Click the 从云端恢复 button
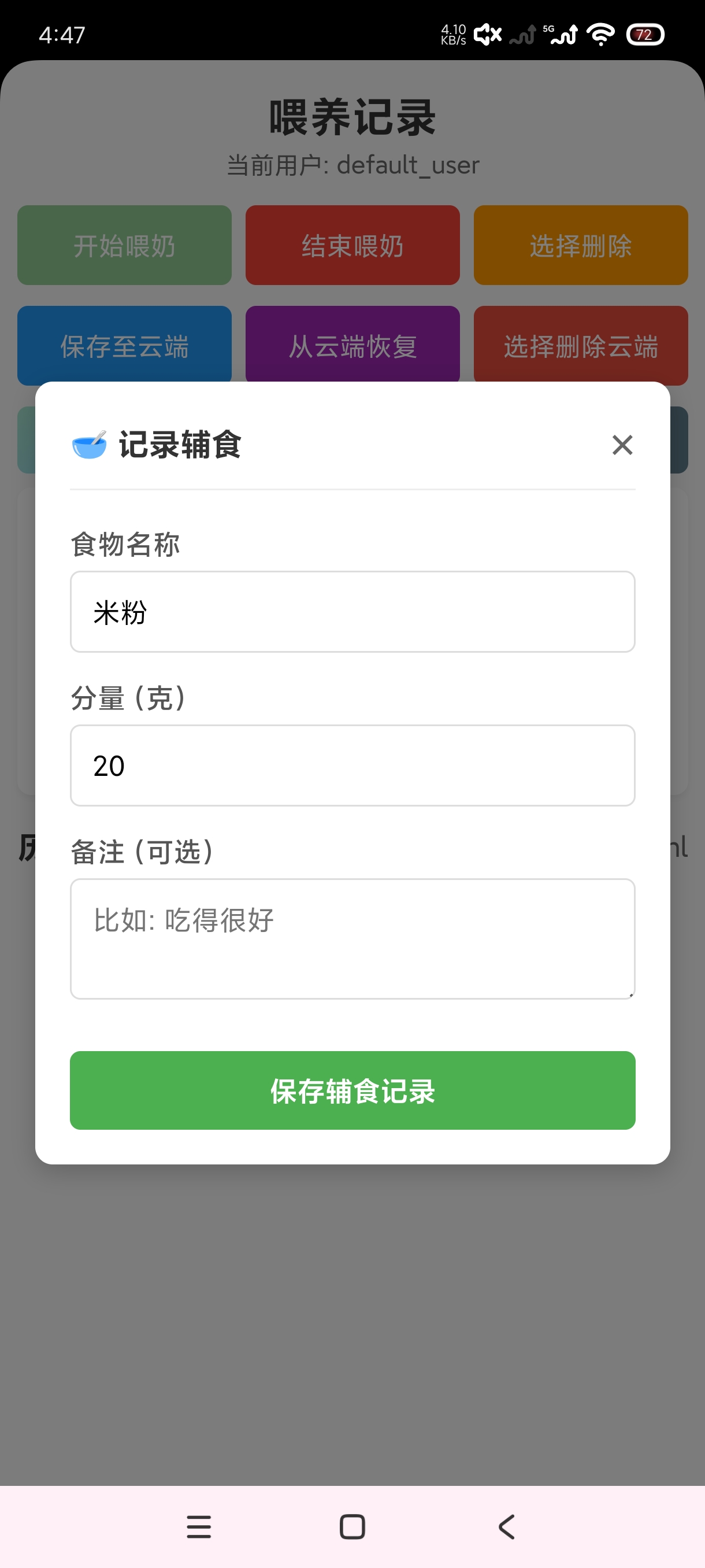Image resolution: width=705 pixels, height=1568 pixels. [x=352, y=346]
